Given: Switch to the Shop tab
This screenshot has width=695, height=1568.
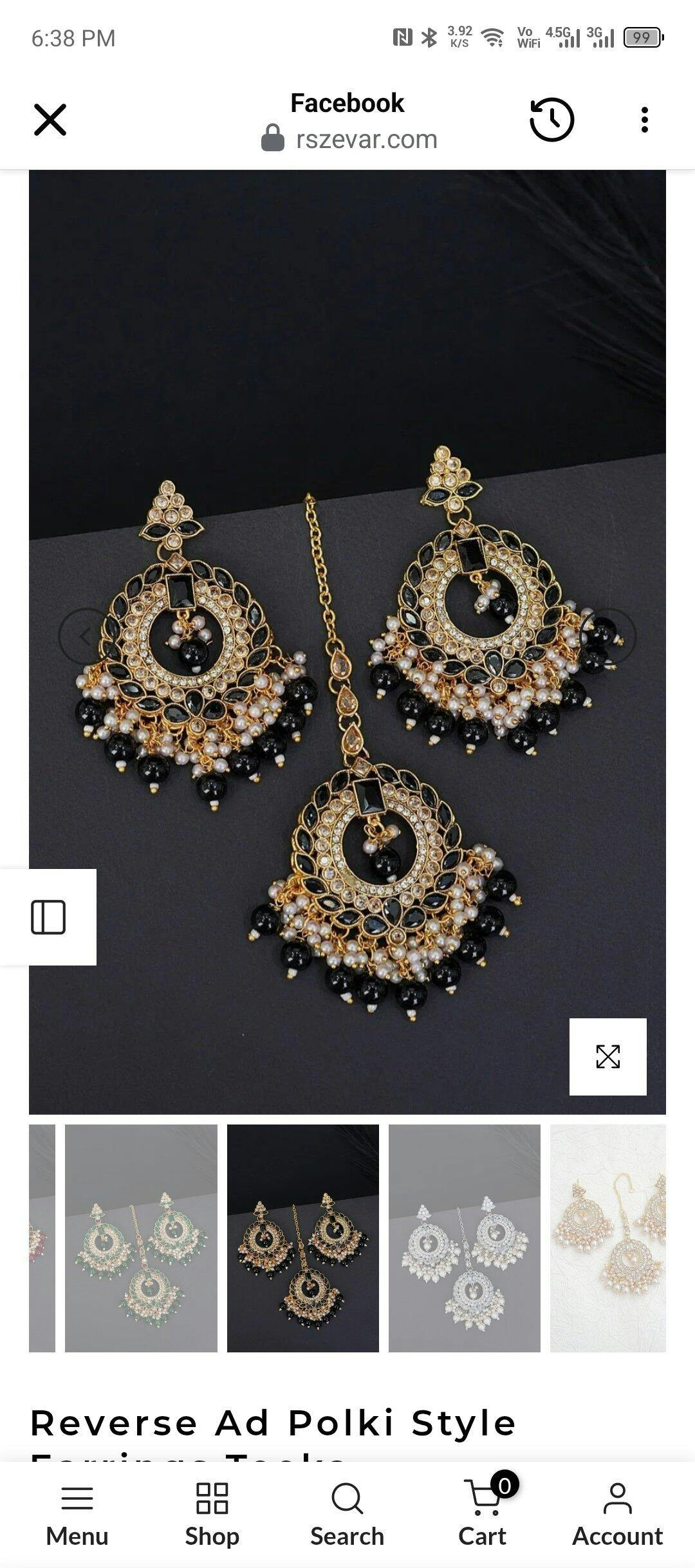Looking at the screenshot, I should [212, 1515].
